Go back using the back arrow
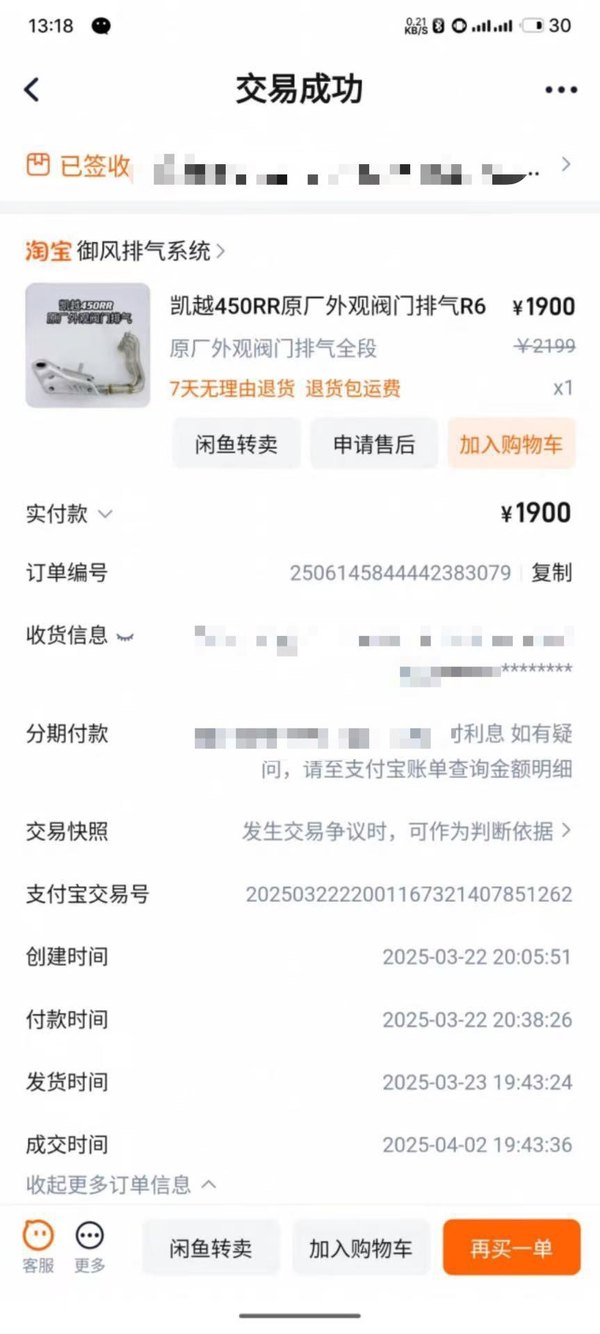600x1334 pixels. 32,90
